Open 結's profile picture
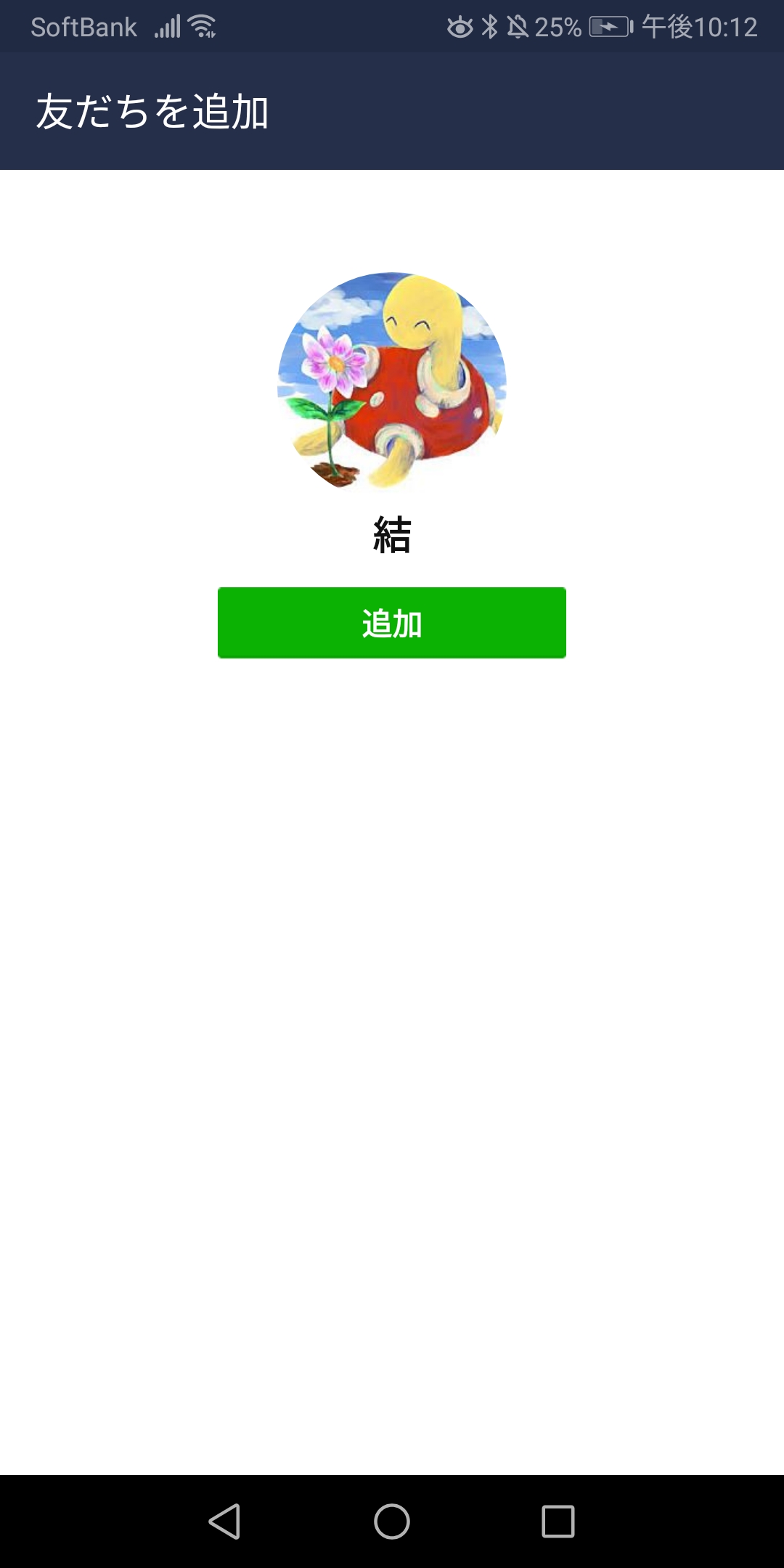This screenshot has height=1568, width=784. (x=392, y=381)
